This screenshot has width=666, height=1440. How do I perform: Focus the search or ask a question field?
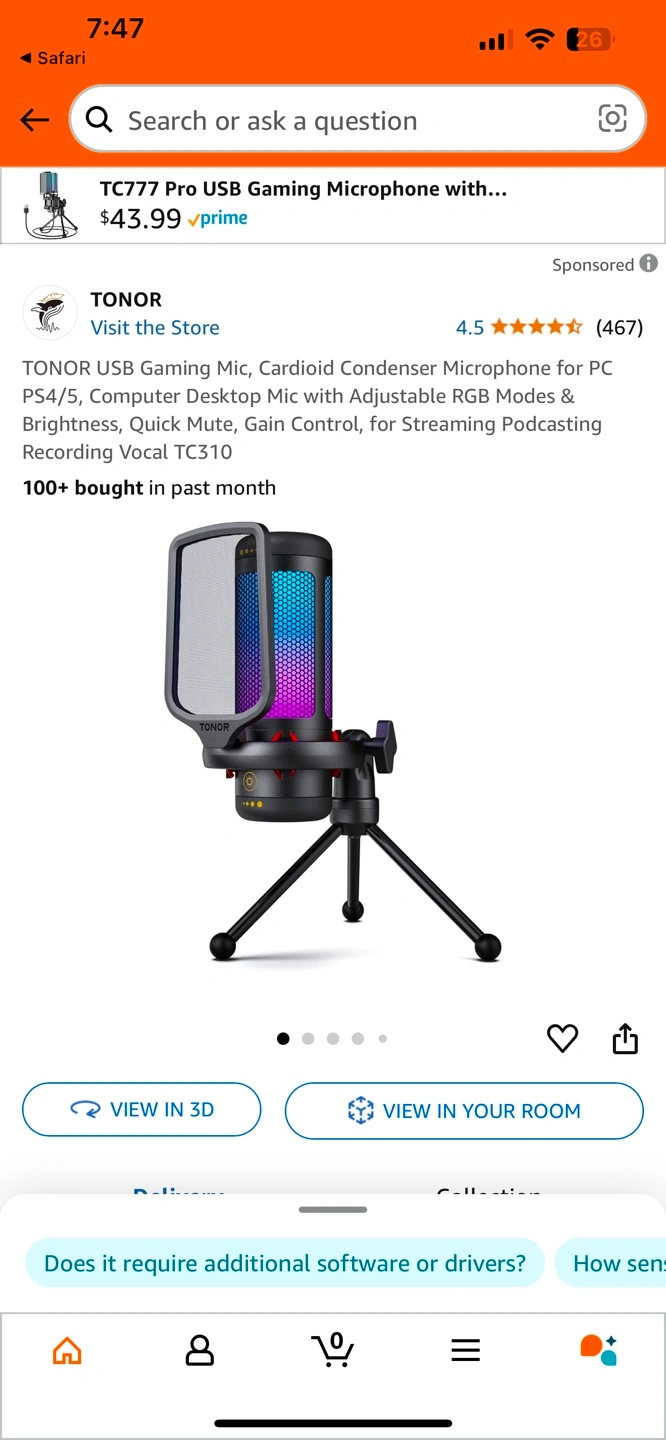[340, 121]
